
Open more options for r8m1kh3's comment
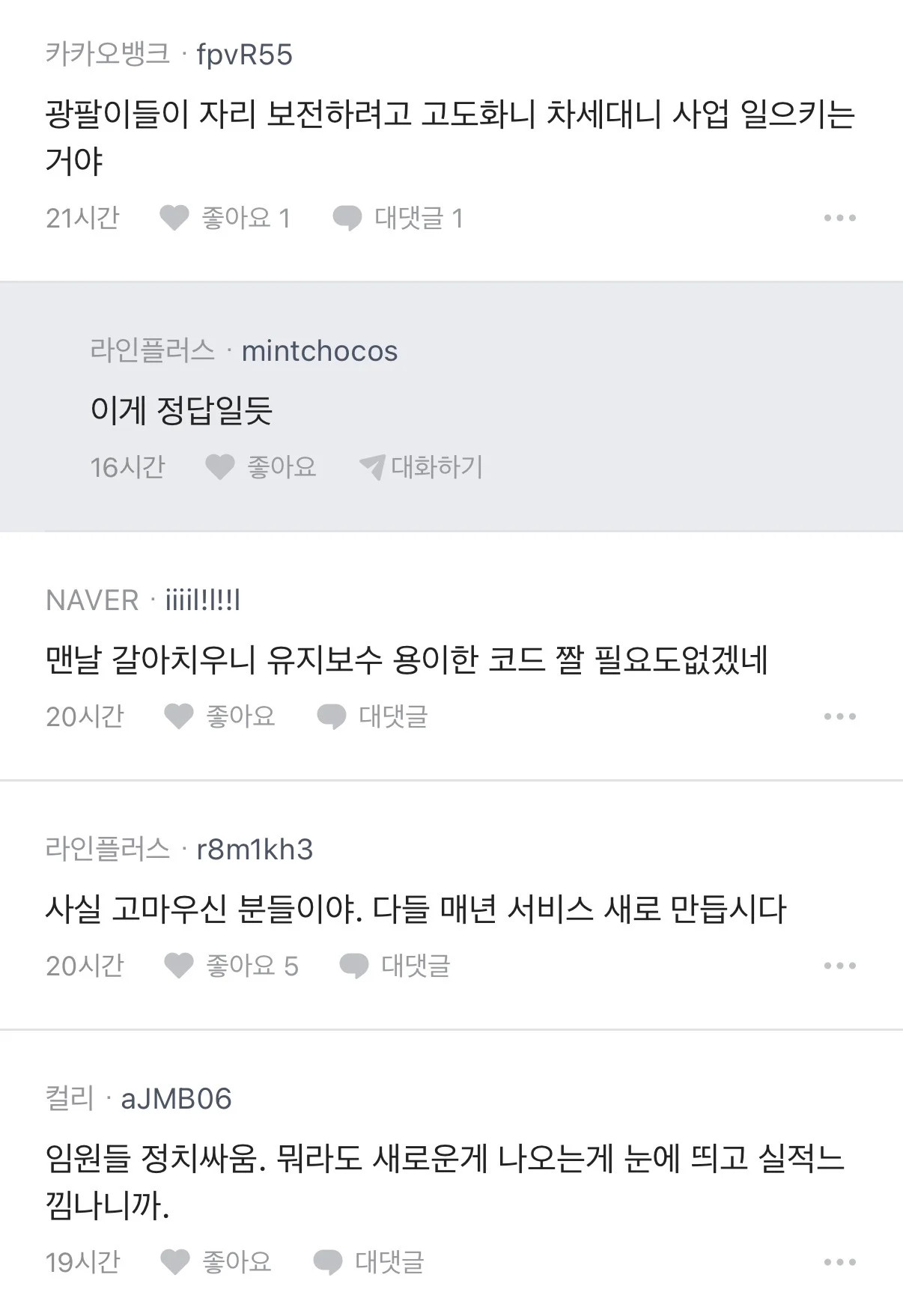(839, 966)
